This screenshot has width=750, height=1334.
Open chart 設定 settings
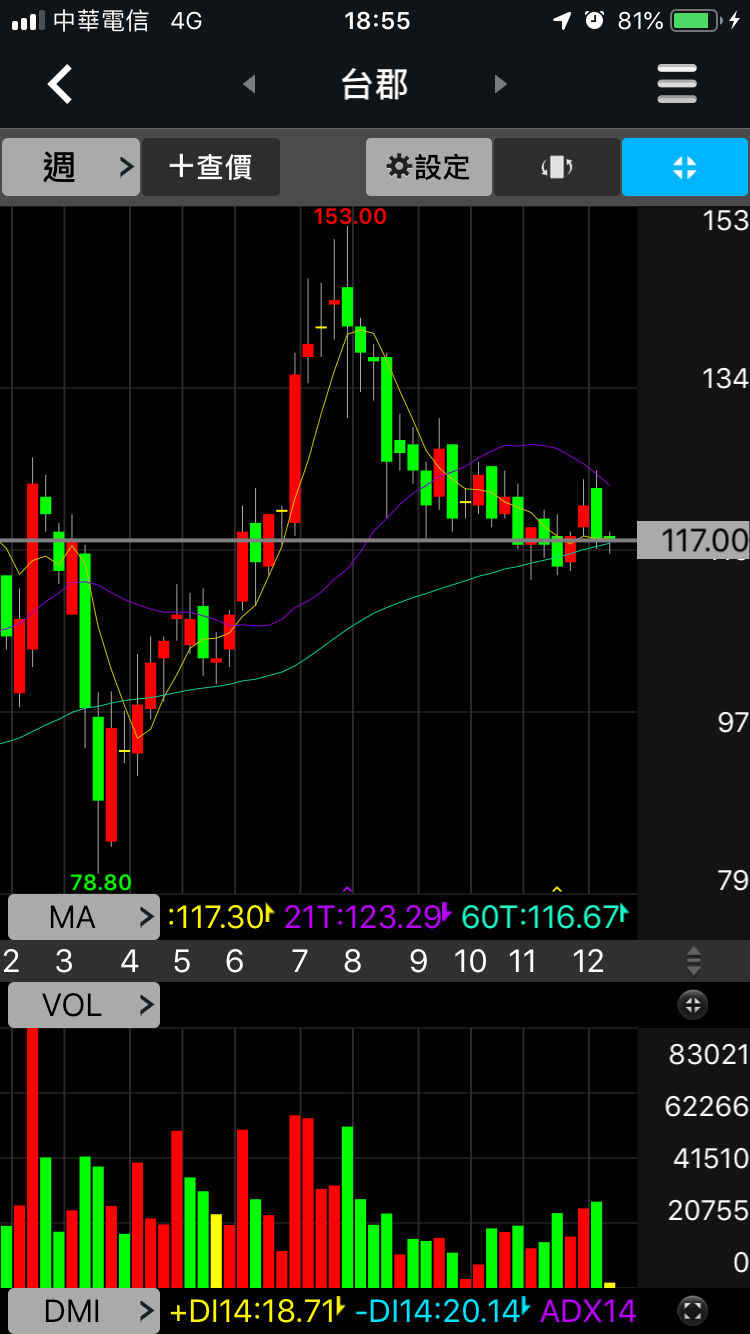(x=429, y=167)
